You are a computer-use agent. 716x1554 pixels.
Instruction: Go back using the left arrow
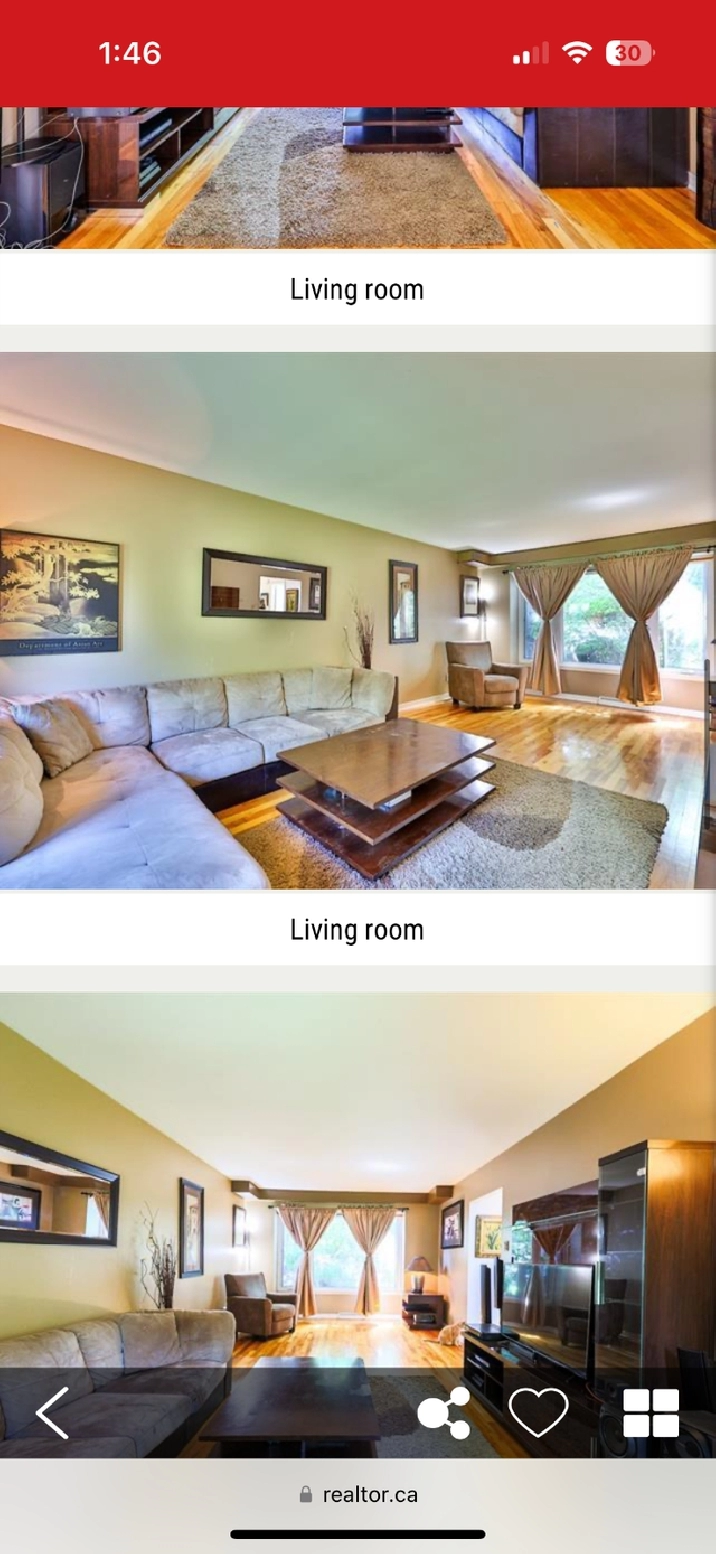[52, 1413]
